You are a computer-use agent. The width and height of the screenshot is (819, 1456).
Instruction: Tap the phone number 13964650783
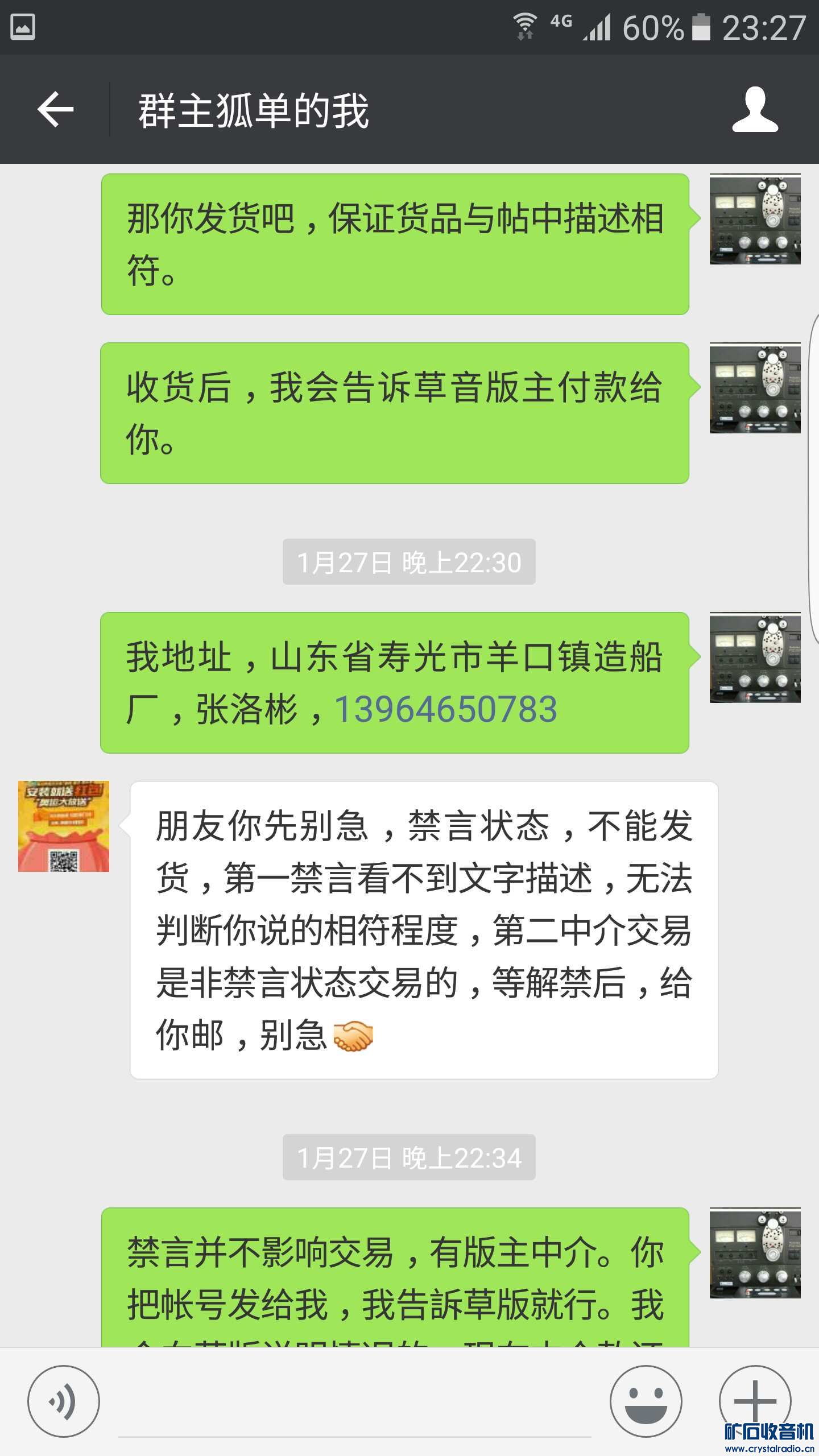pyautogui.click(x=445, y=710)
